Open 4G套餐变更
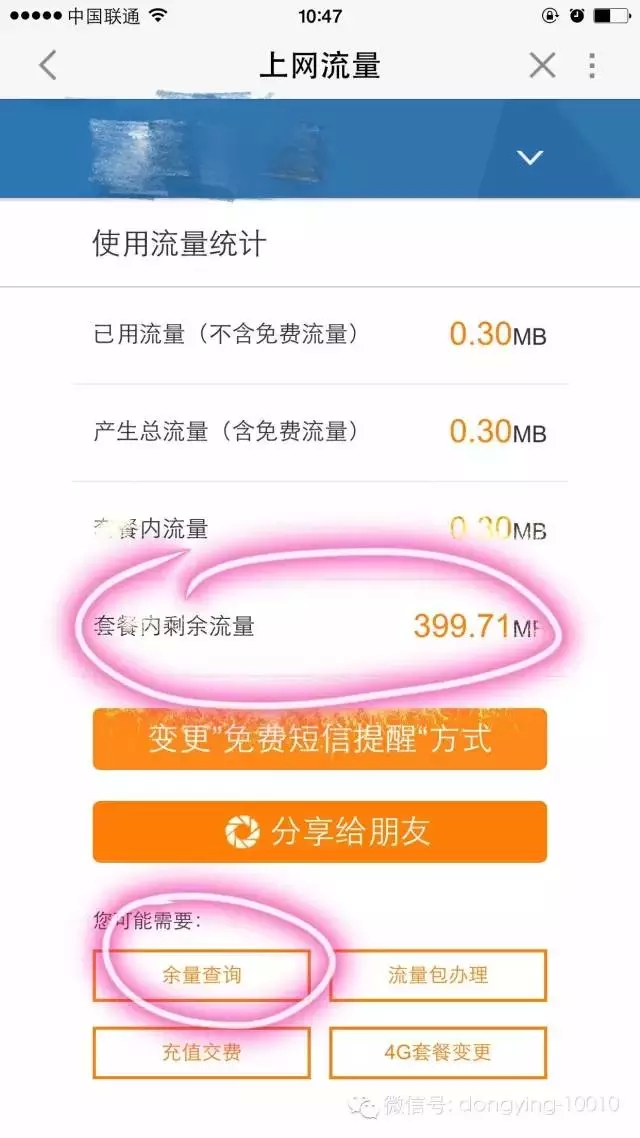640x1138 pixels. click(438, 1052)
